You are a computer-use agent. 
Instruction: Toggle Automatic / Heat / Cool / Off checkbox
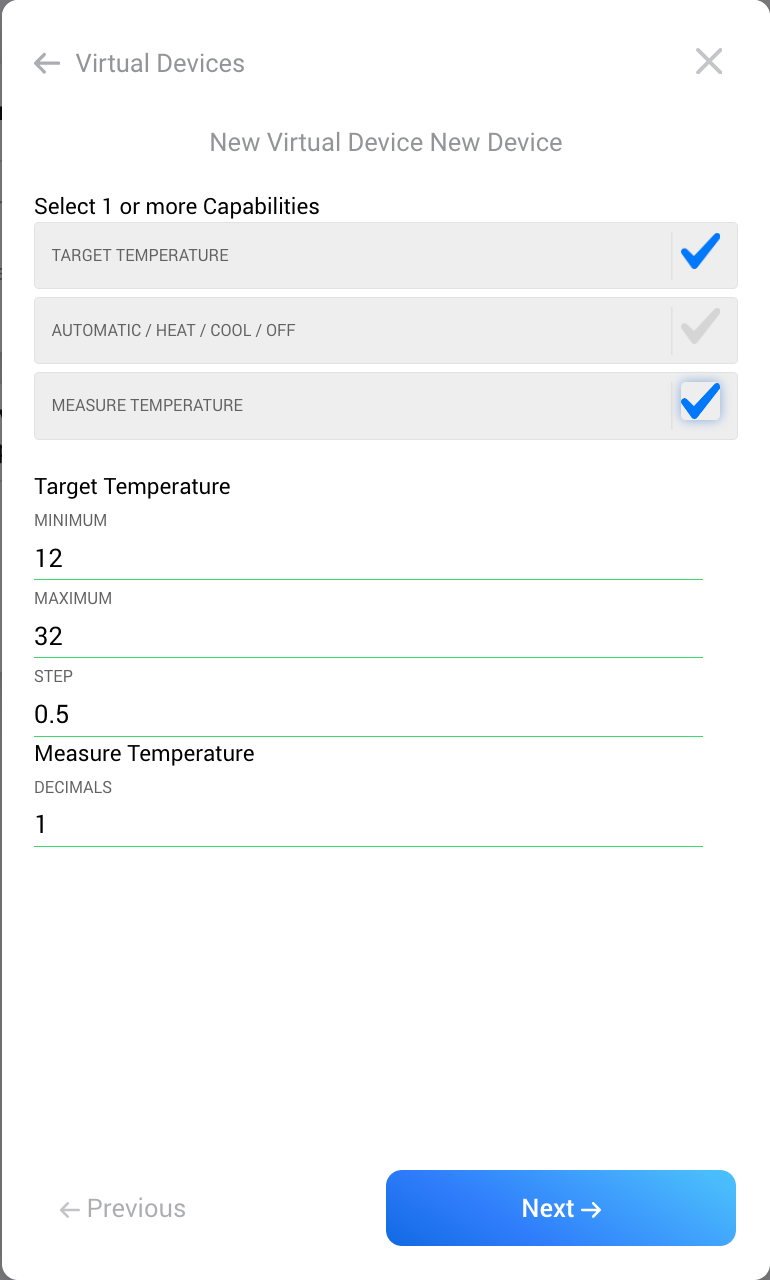700,330
